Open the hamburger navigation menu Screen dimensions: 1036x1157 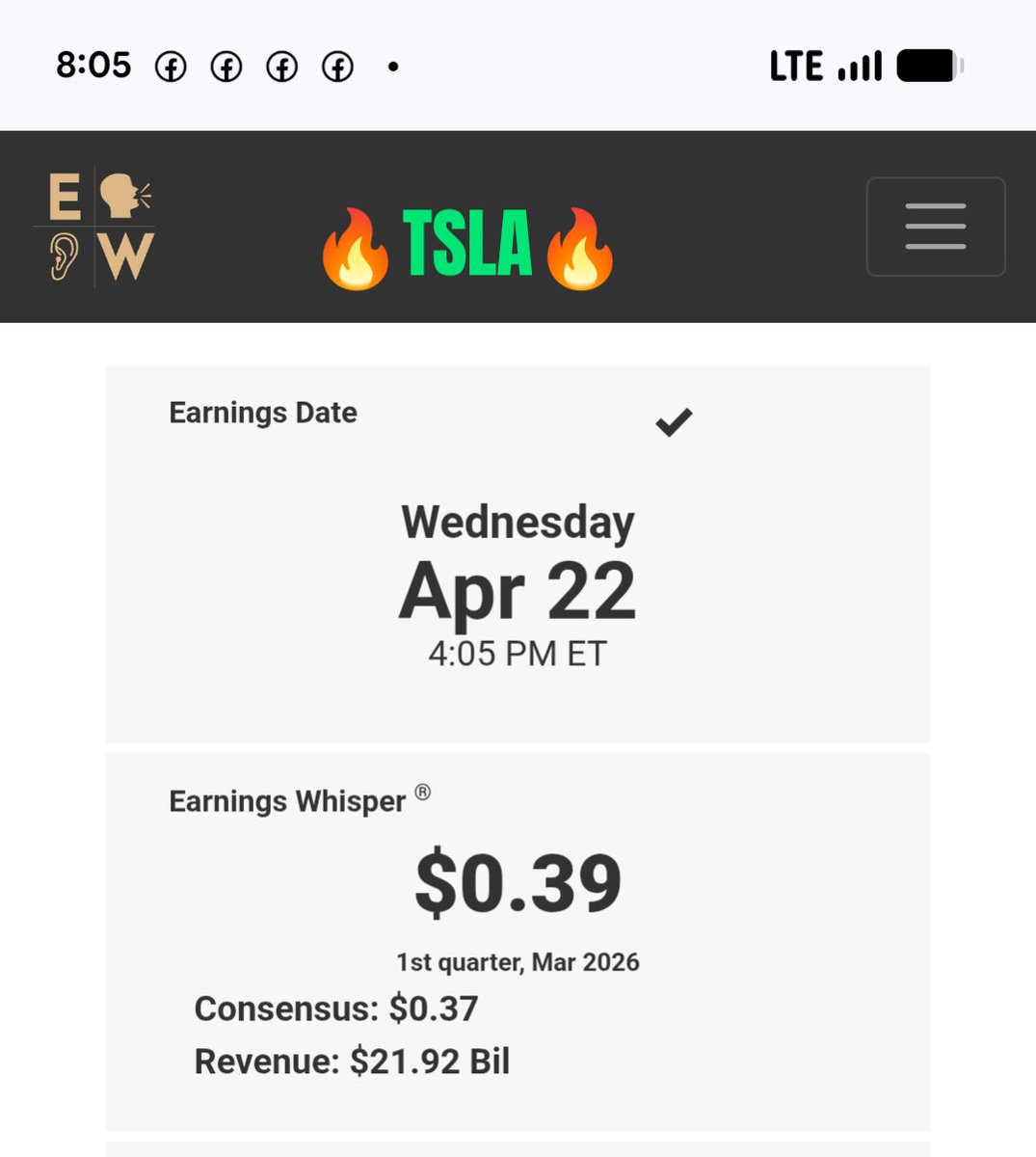click(935, 227)
